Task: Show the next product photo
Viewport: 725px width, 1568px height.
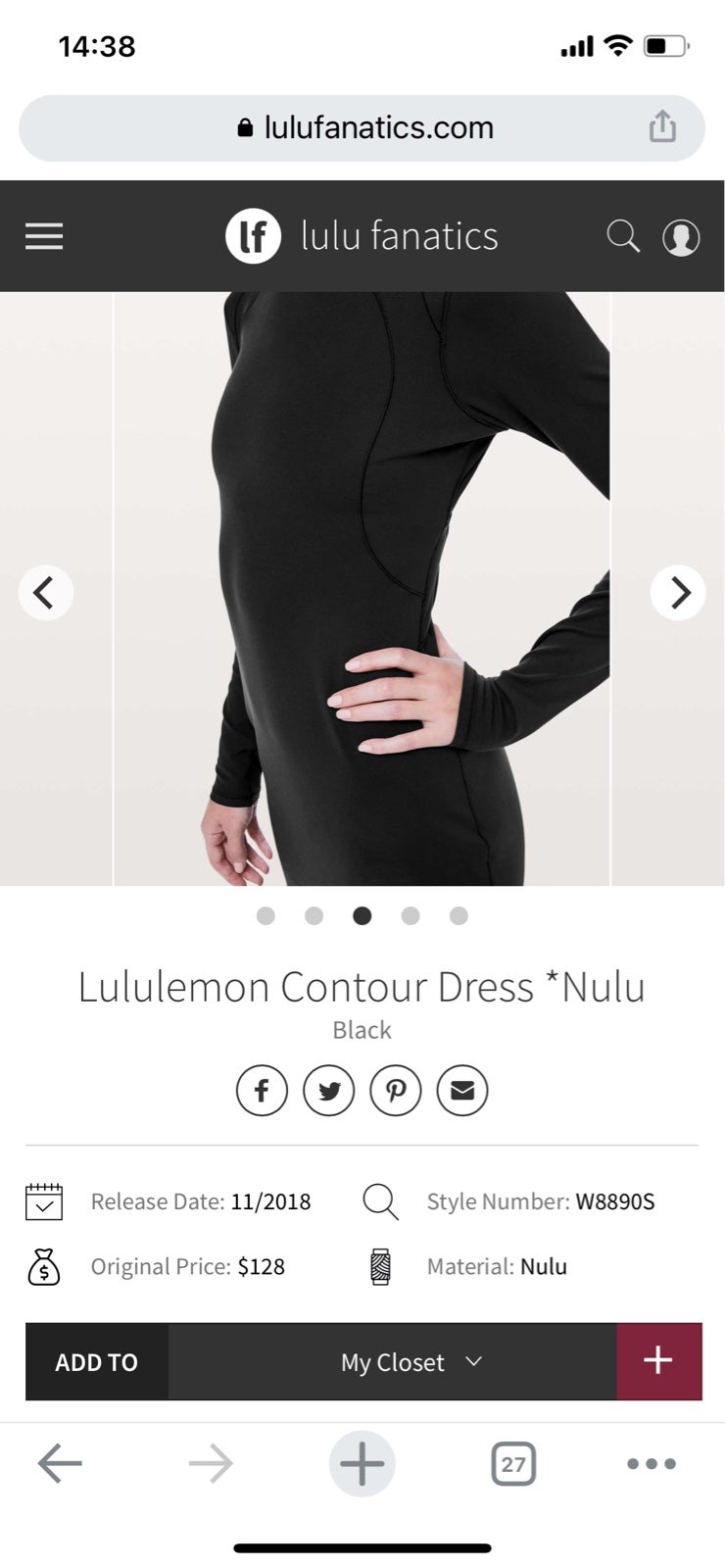Action: pos(678,592)
